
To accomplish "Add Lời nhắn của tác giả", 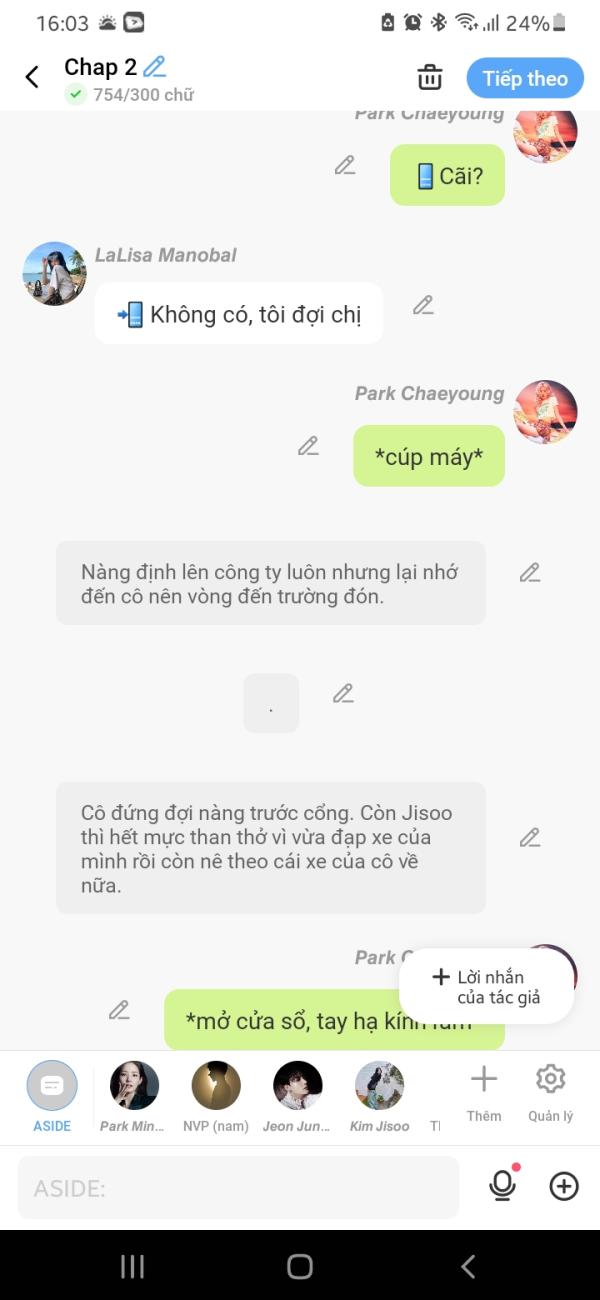I will point(487,987).
